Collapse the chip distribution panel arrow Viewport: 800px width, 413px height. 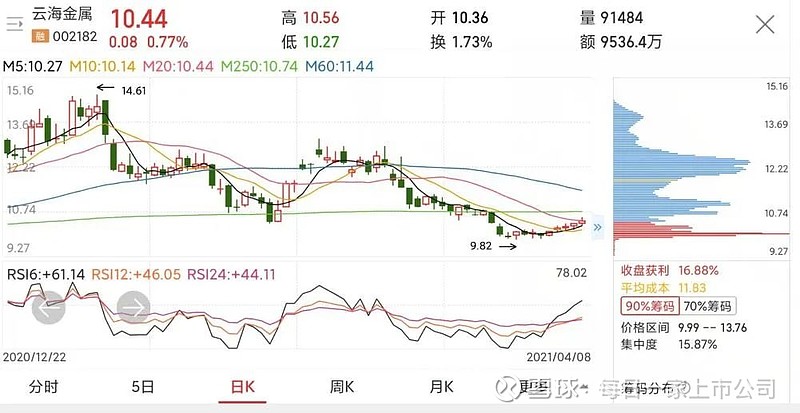[598, 227]
